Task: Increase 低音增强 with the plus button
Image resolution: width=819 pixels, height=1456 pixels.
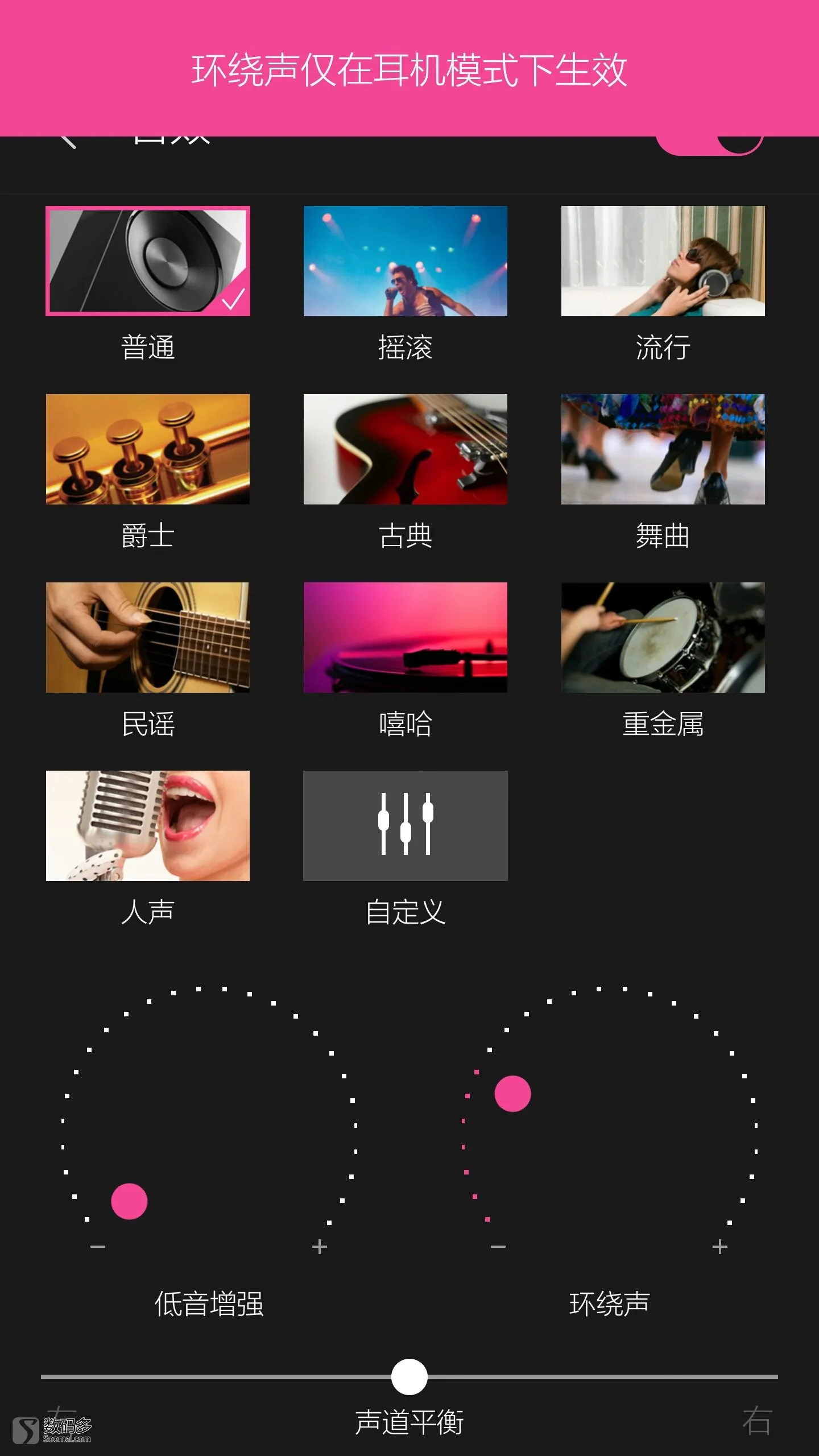Action: [320, 1247]
